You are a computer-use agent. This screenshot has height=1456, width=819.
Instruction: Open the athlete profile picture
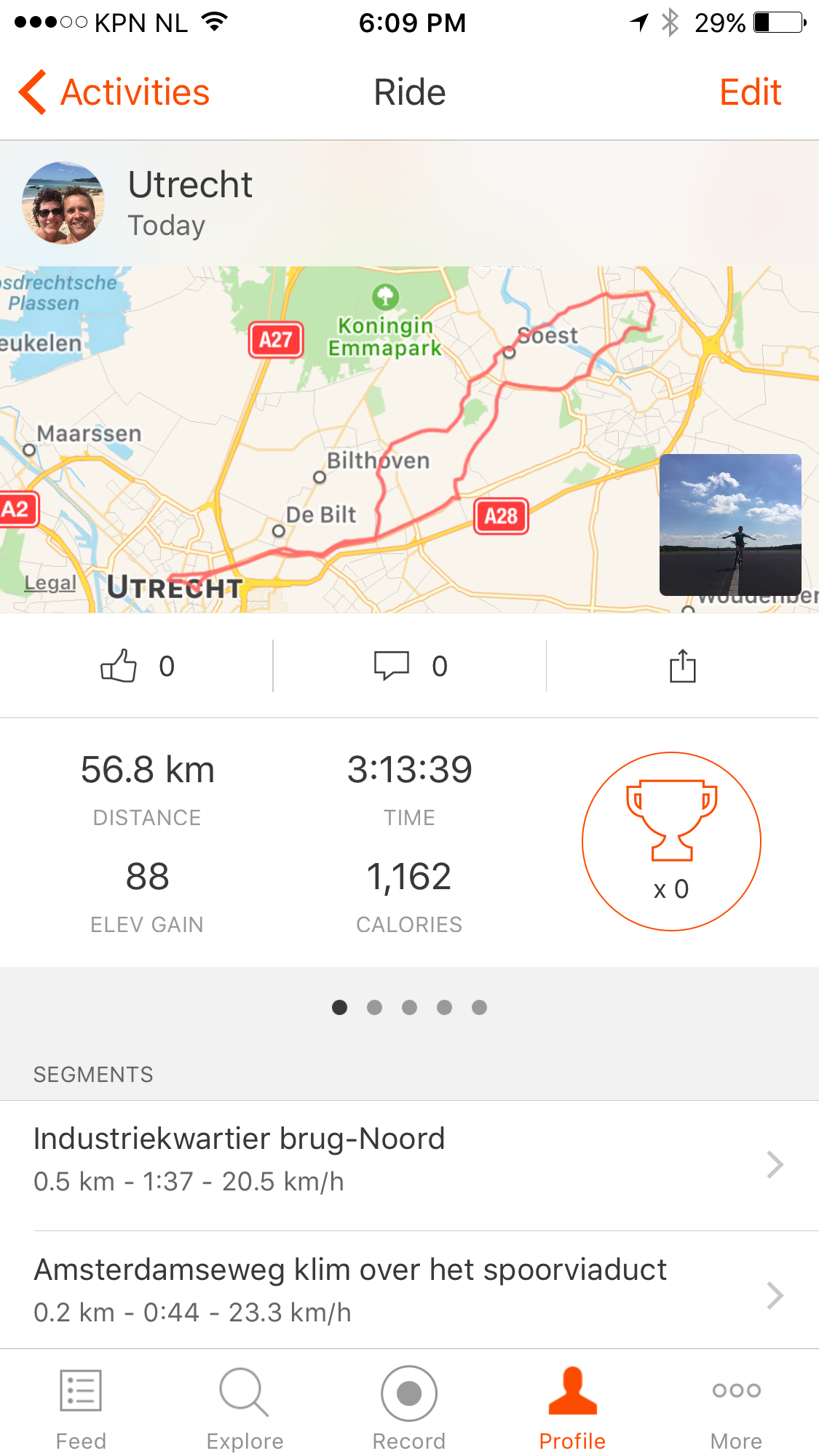click(x=63, y=203)
